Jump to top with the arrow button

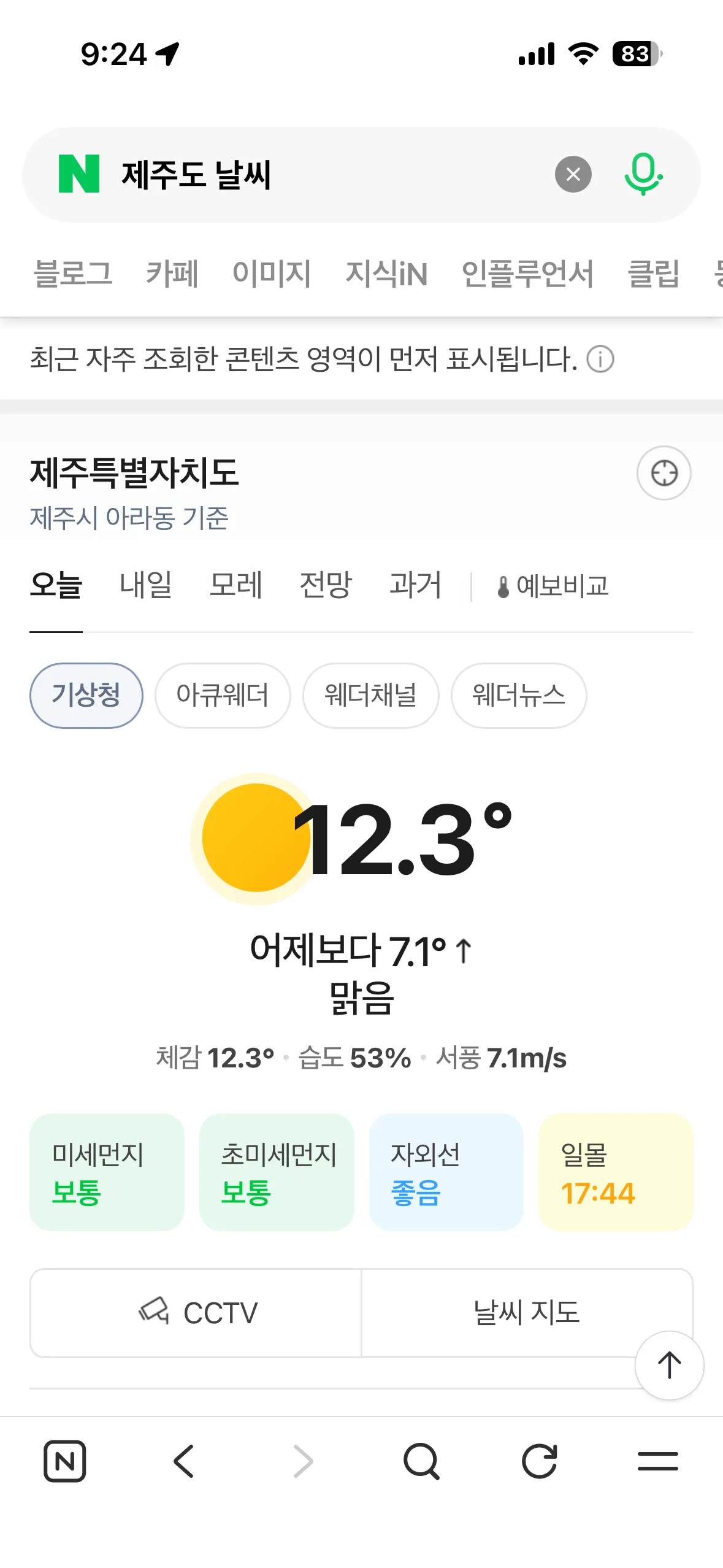(x=669, y=1366)
